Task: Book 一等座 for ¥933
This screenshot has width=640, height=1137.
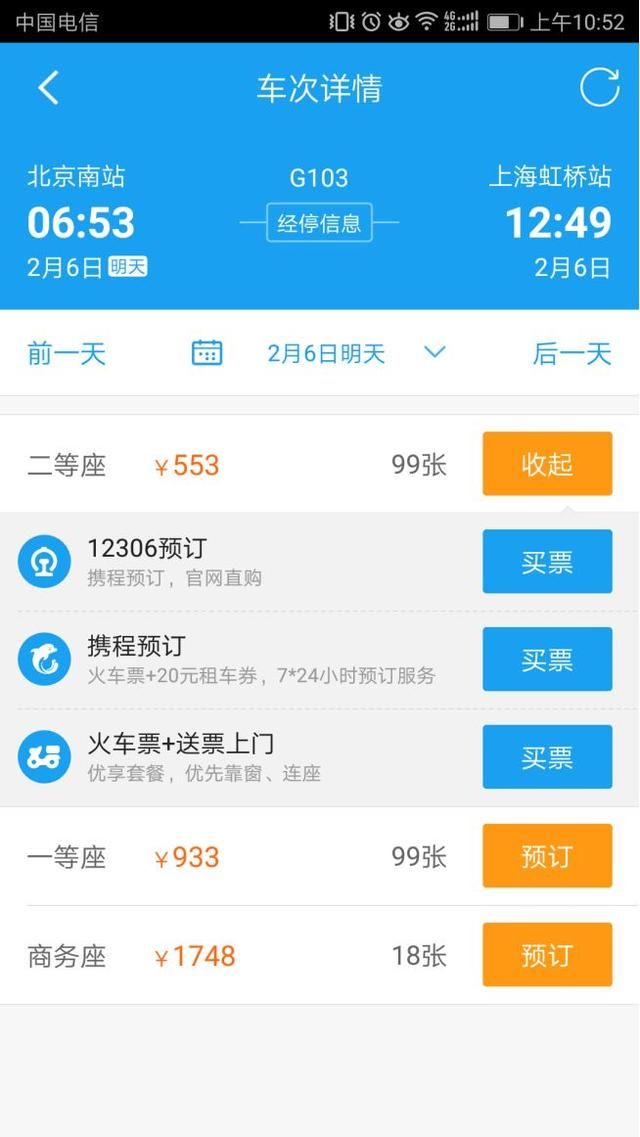Action: point(547,856)
